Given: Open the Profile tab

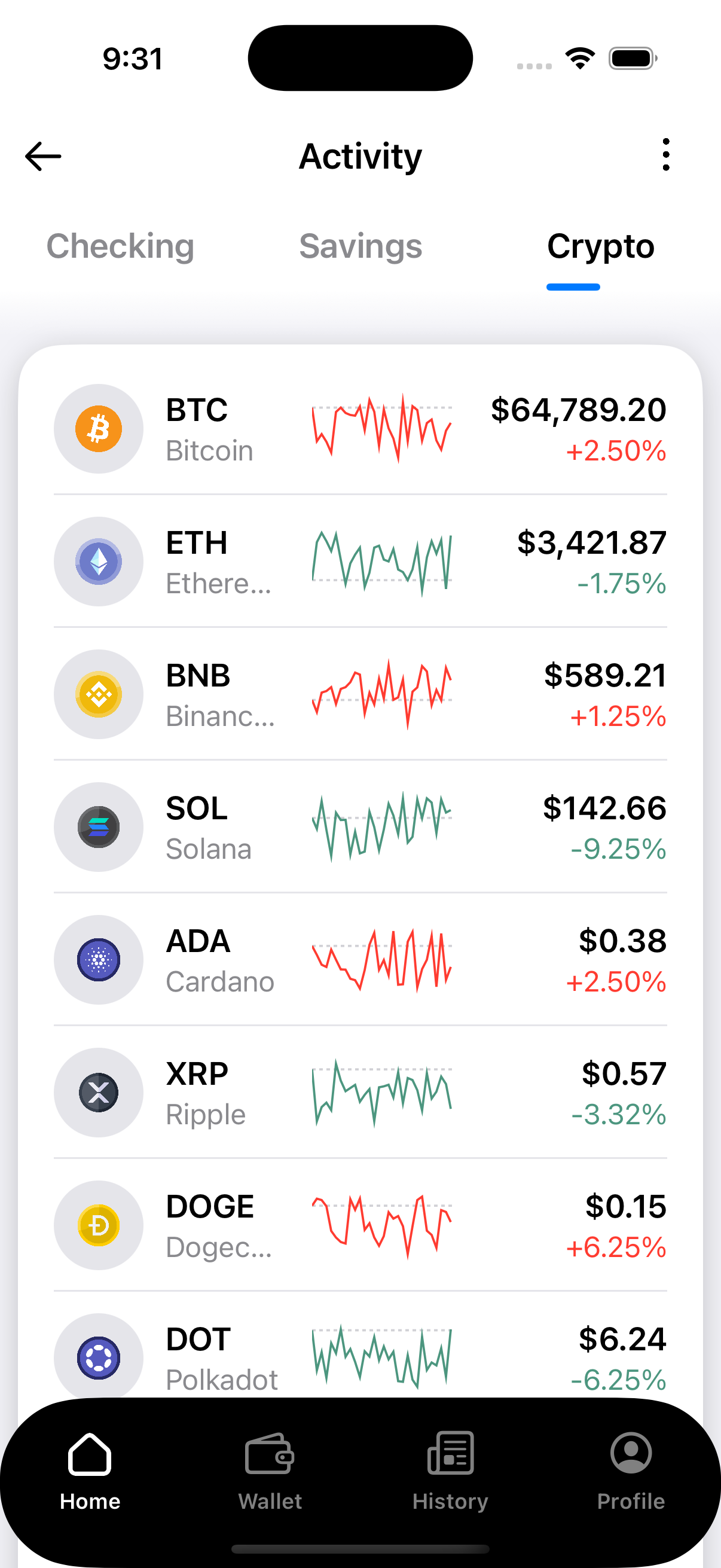Looking at the screenshot, I should coord(631,1471).
